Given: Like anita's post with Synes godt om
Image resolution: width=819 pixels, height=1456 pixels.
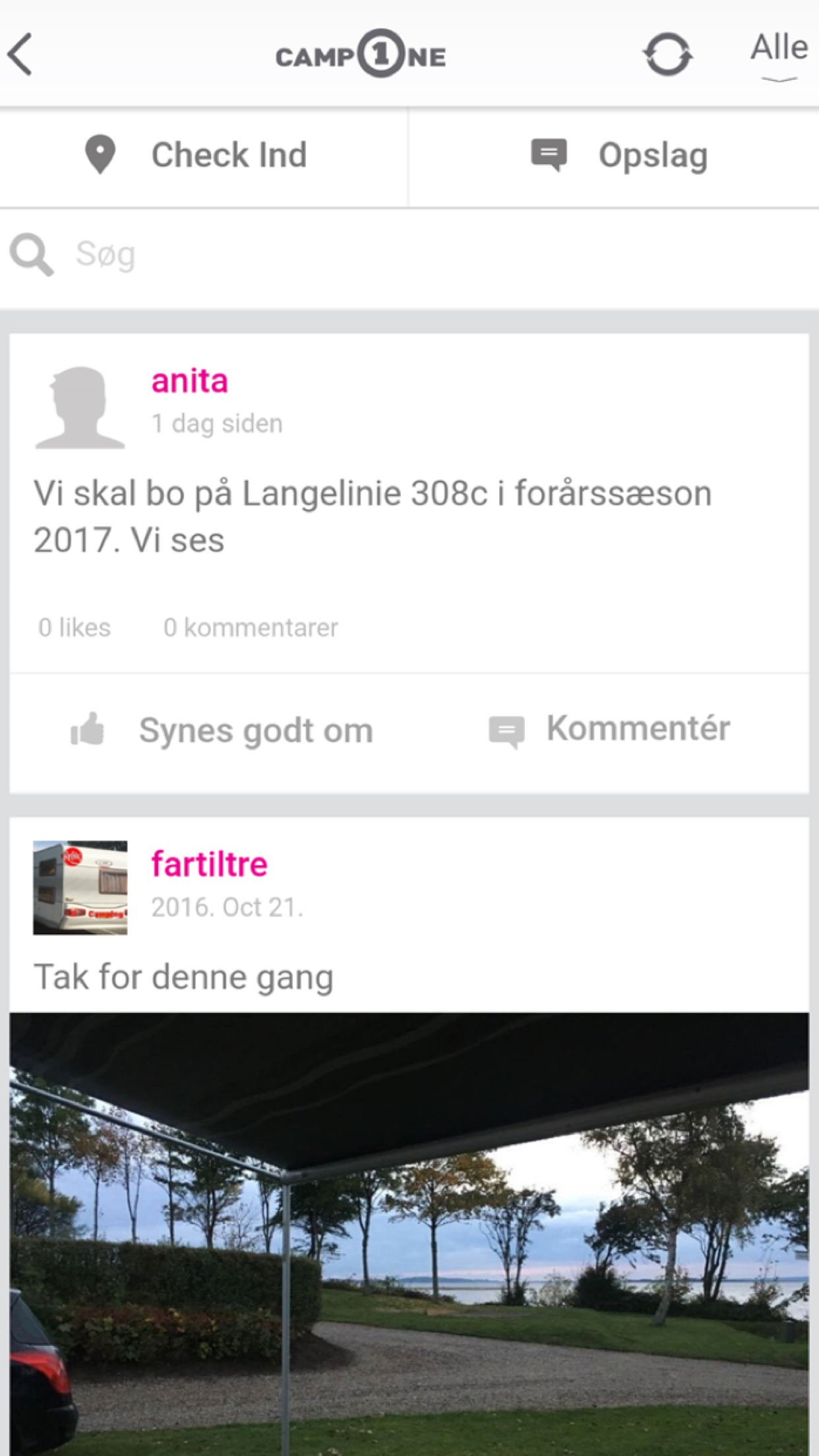Looking at the screenshot, I should click(x=222, y=731).
